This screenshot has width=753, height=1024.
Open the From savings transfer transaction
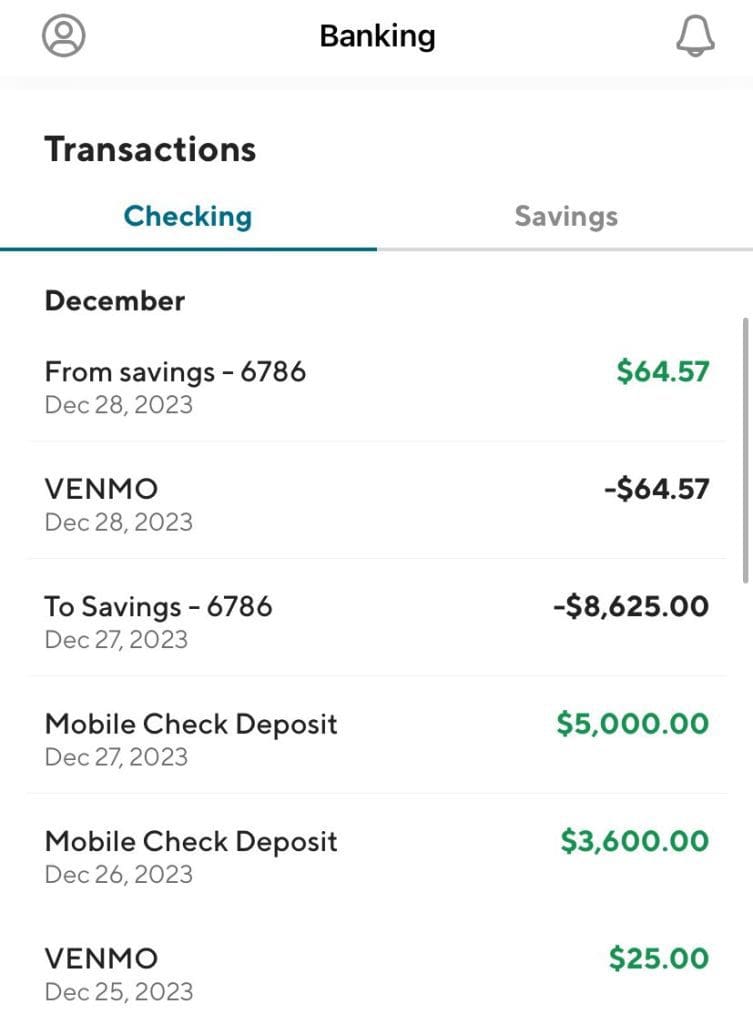pos(376,385)
